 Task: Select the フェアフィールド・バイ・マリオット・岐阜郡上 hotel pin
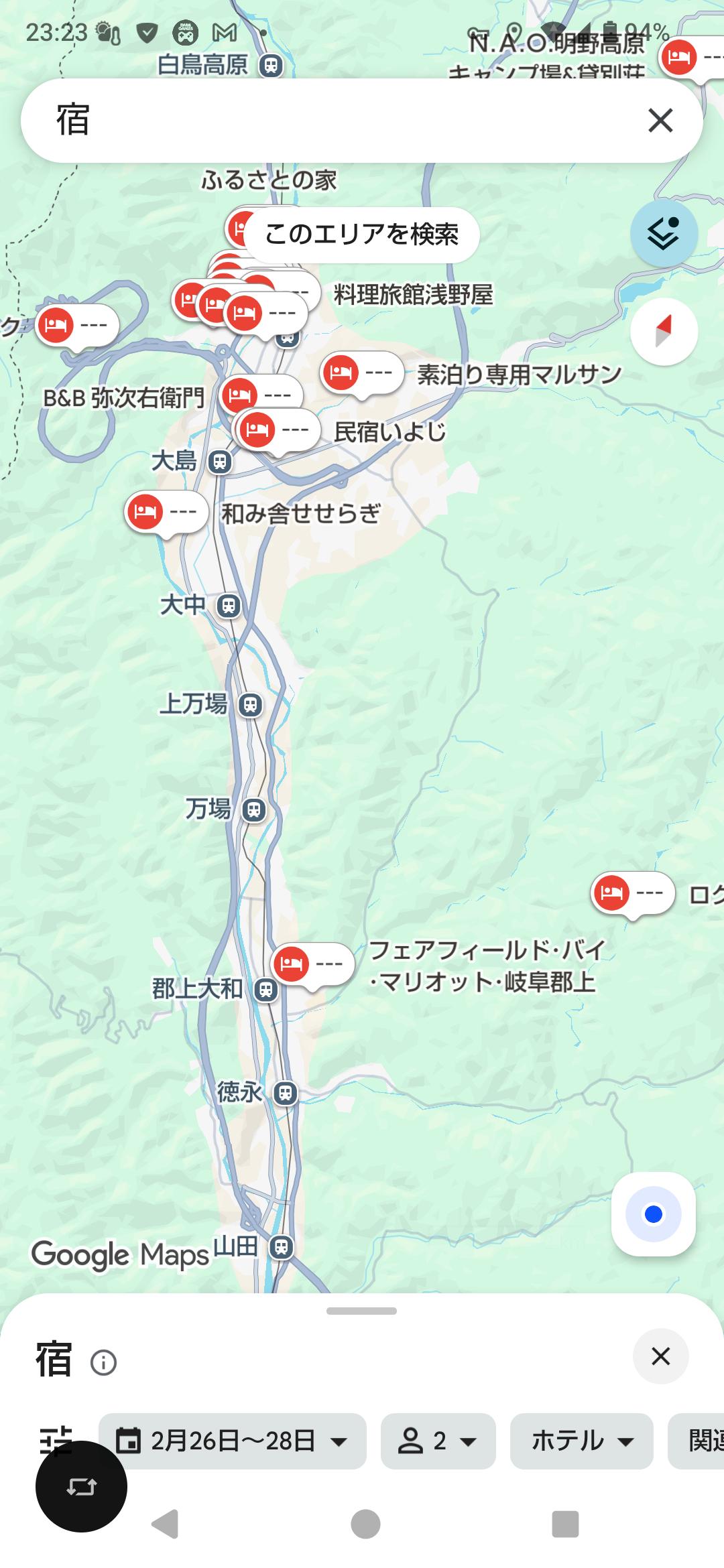coord(291,964)
